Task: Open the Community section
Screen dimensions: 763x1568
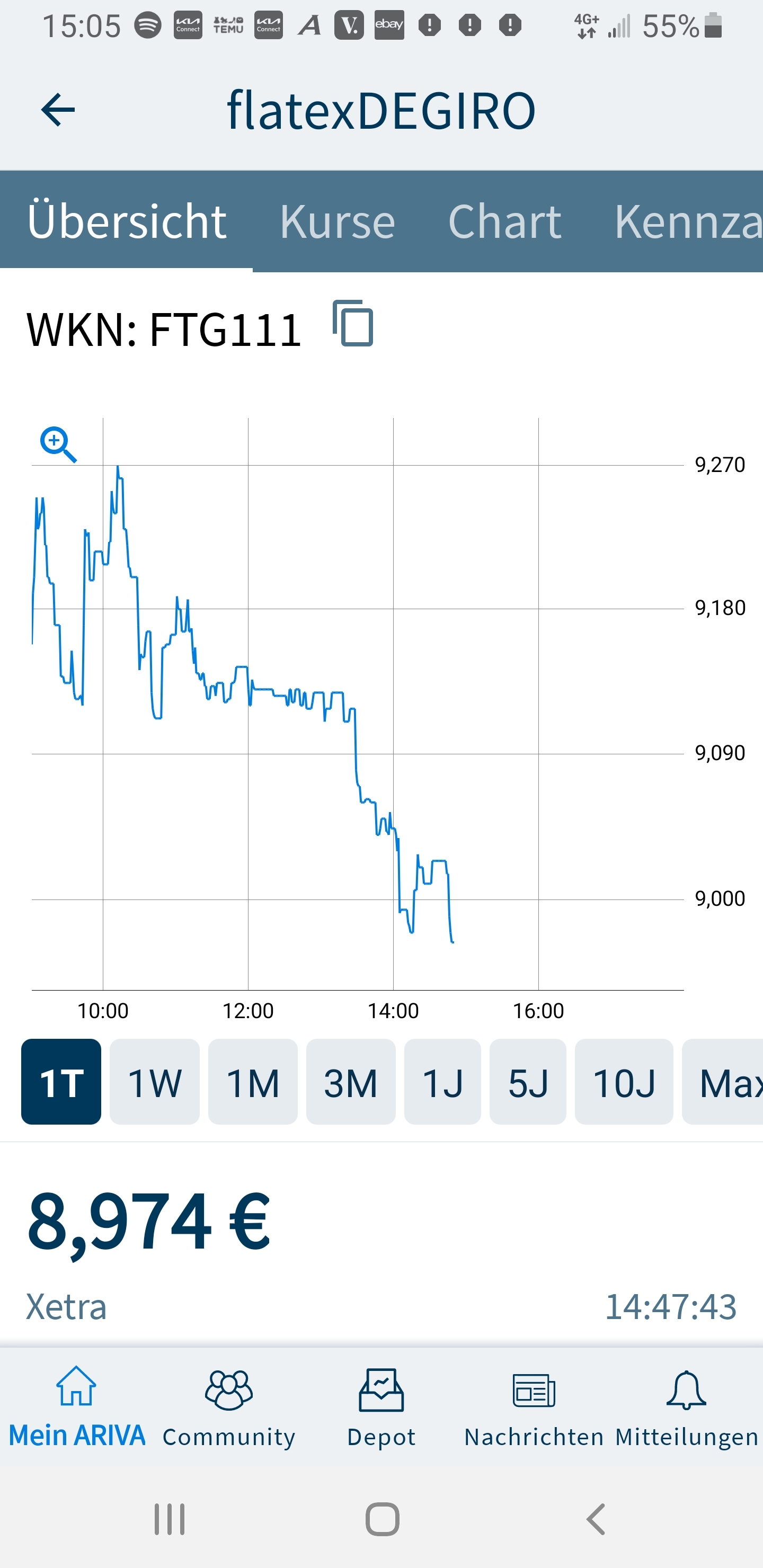Action: click(228, 1418)
